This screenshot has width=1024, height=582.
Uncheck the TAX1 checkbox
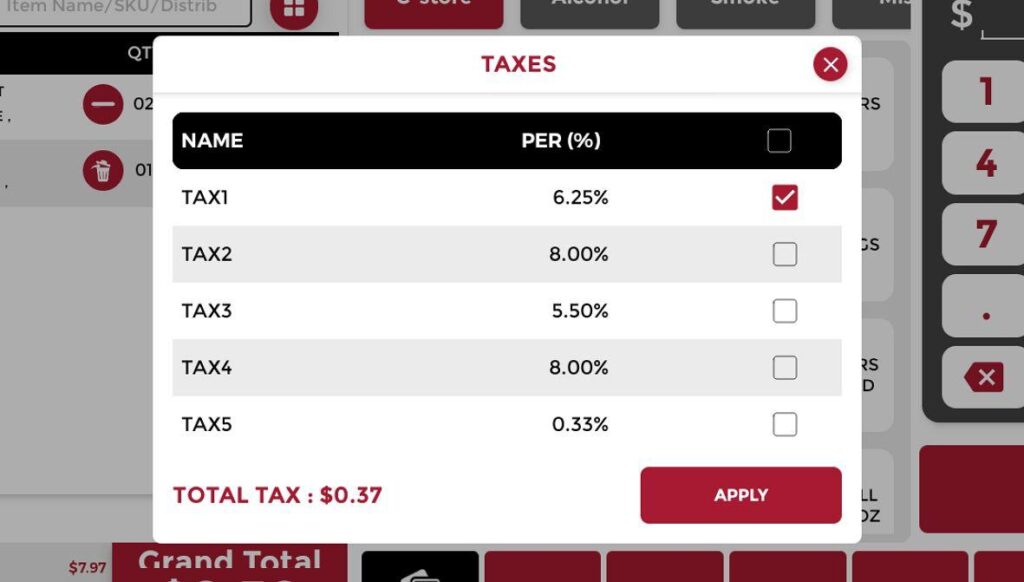[784, 198]
